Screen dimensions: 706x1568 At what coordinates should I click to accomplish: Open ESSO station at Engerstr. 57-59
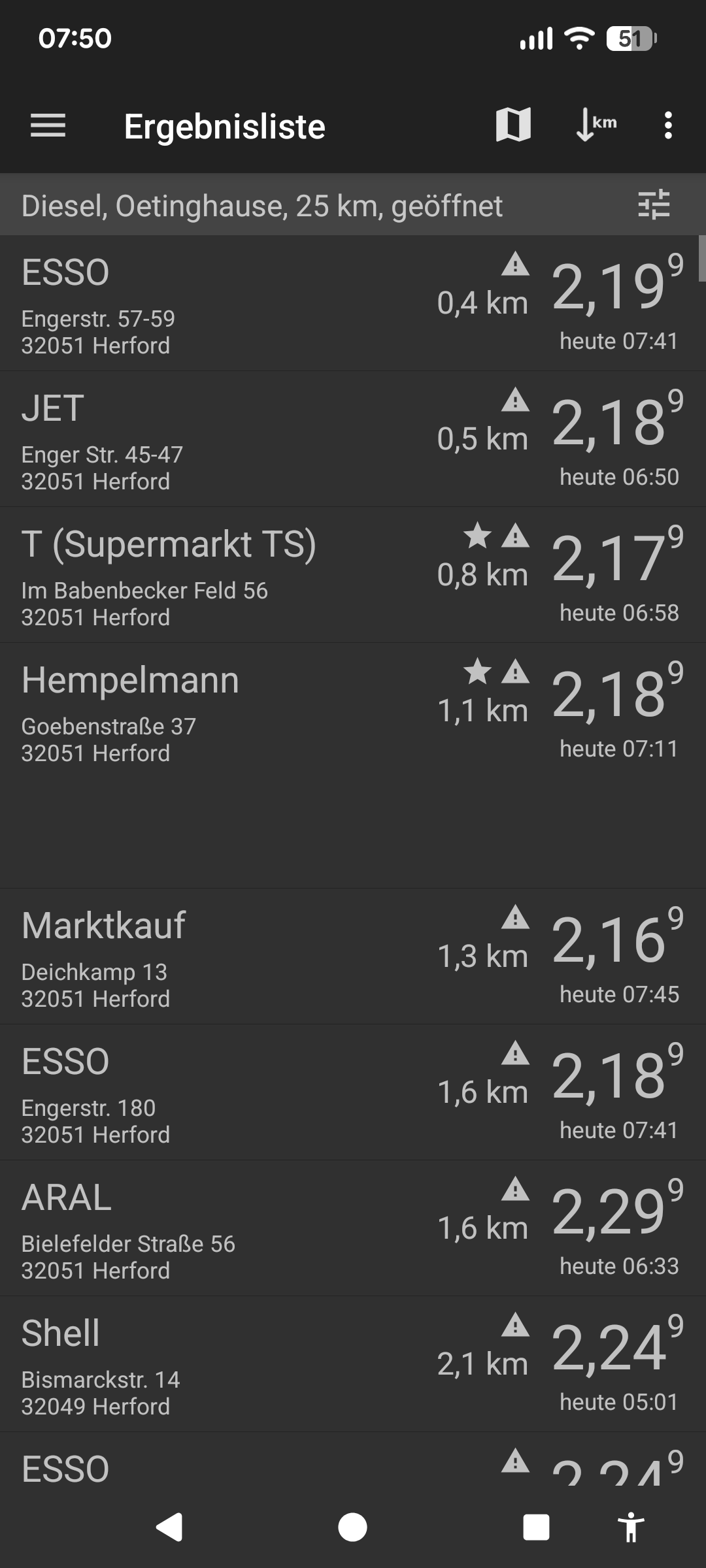[353, 304]
